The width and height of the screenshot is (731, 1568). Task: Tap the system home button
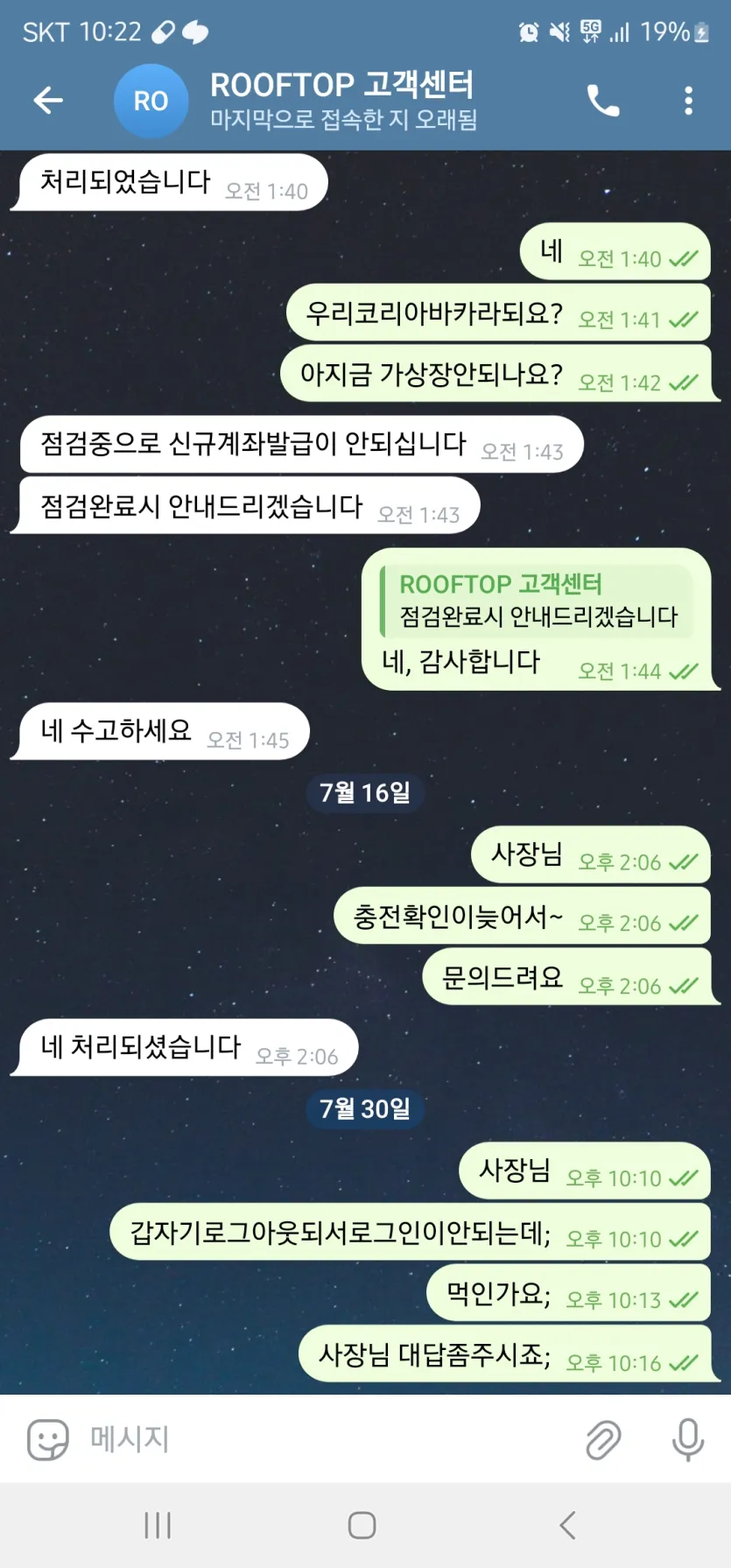point(362,1525)
